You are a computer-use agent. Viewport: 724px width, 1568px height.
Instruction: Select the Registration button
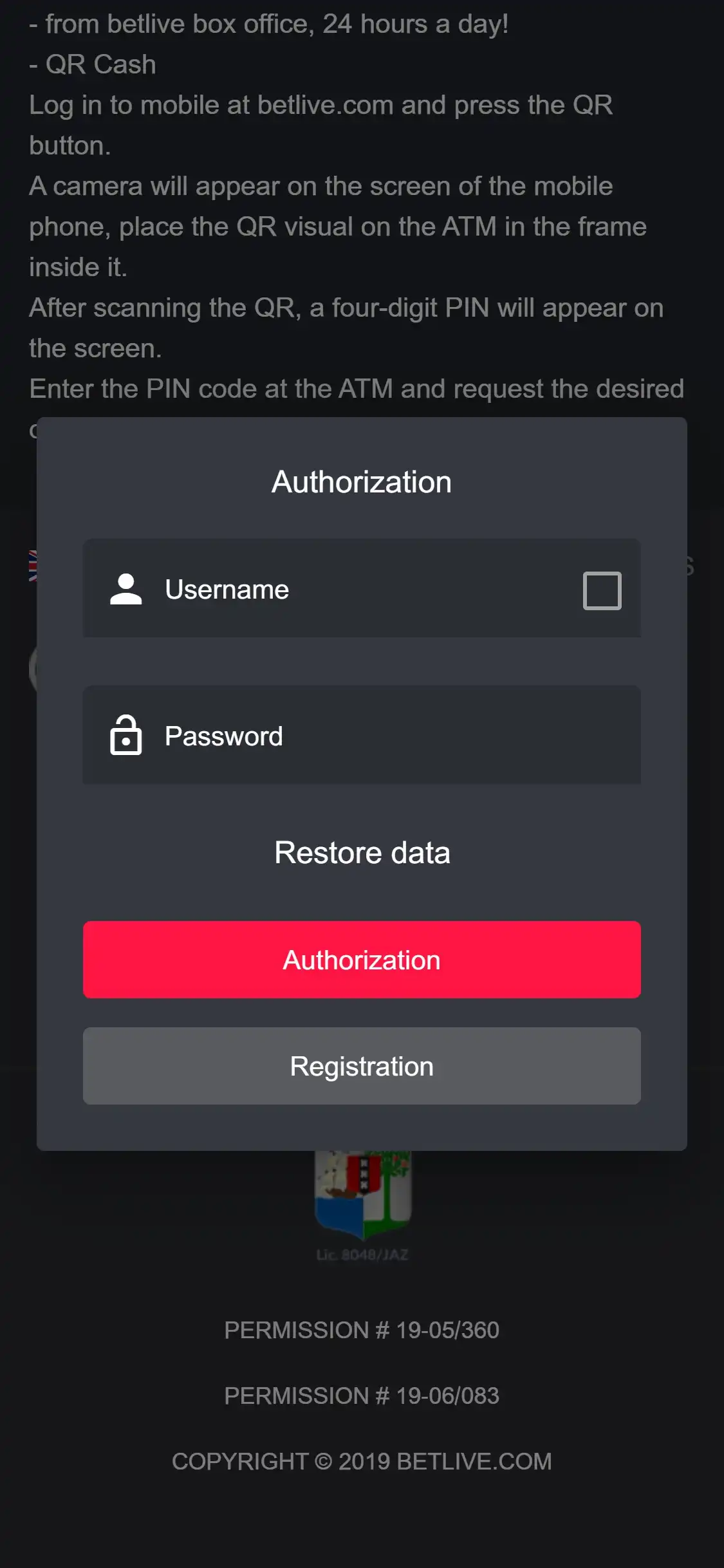click(x=362, y=1066)
